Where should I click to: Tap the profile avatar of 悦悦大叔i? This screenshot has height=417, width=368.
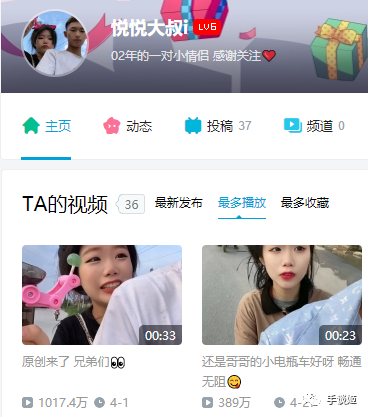pos(55,43)
